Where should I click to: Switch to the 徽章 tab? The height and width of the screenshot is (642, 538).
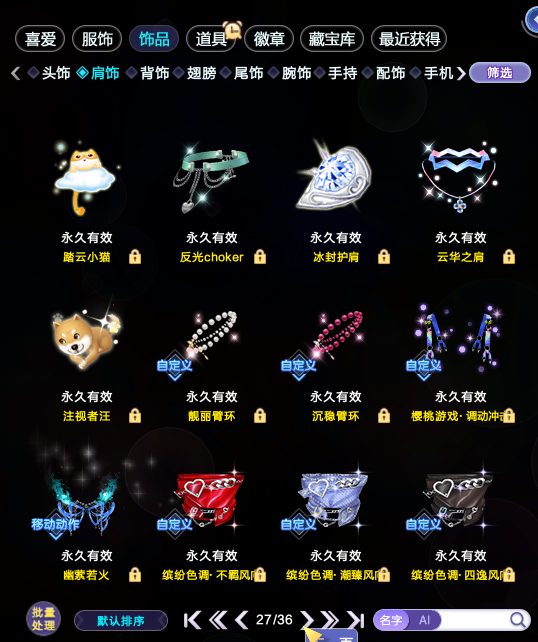coord(269,39)
